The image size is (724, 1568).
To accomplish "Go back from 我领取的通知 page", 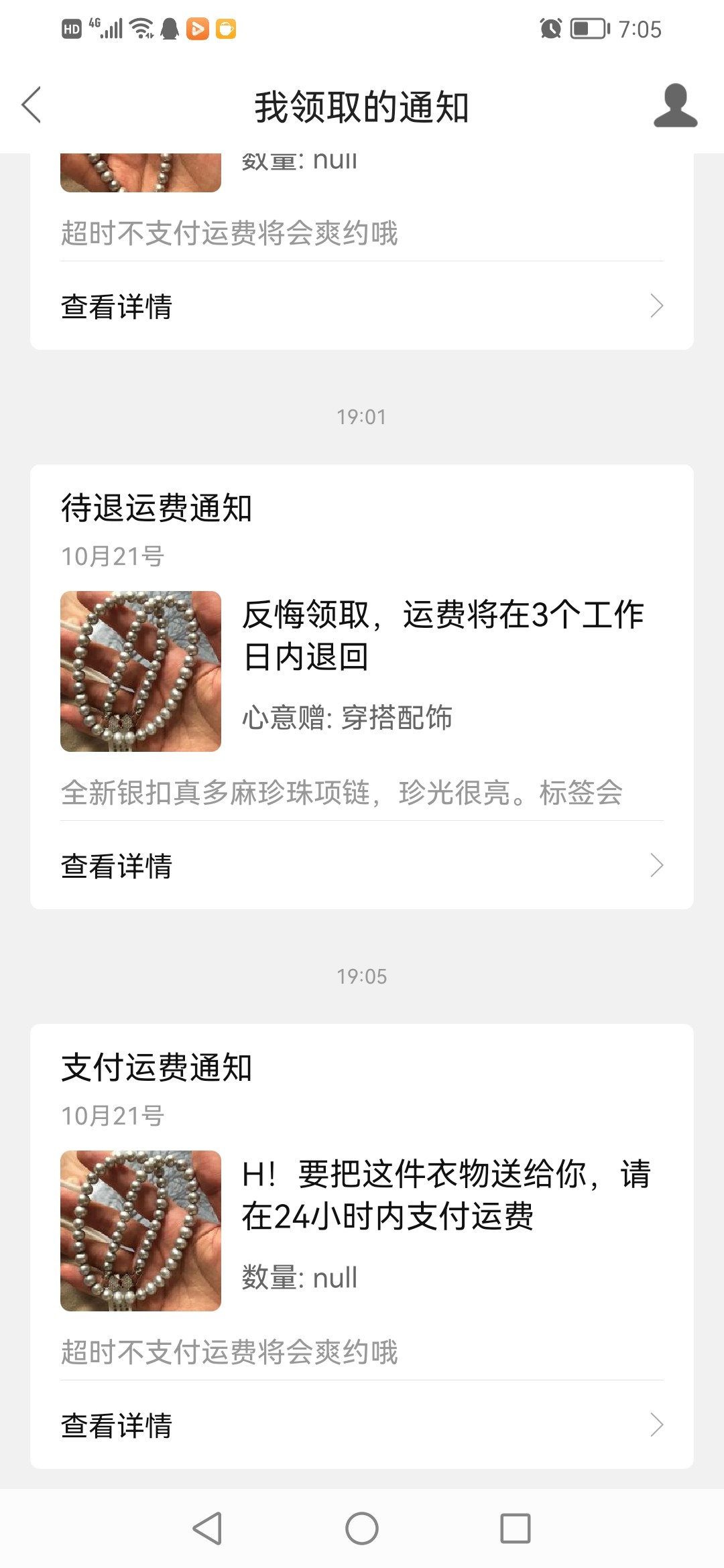I will [x=32, y=105].
